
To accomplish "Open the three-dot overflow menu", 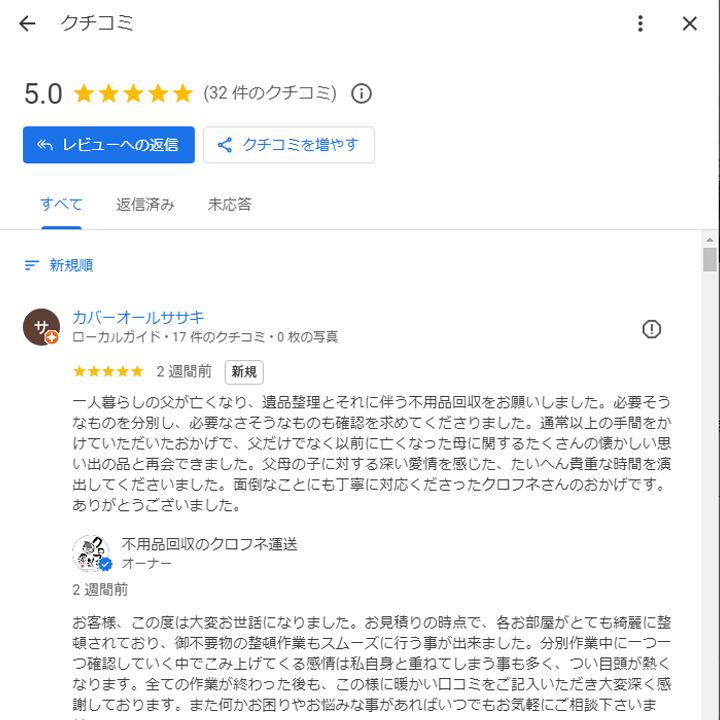I will [641, 24].
